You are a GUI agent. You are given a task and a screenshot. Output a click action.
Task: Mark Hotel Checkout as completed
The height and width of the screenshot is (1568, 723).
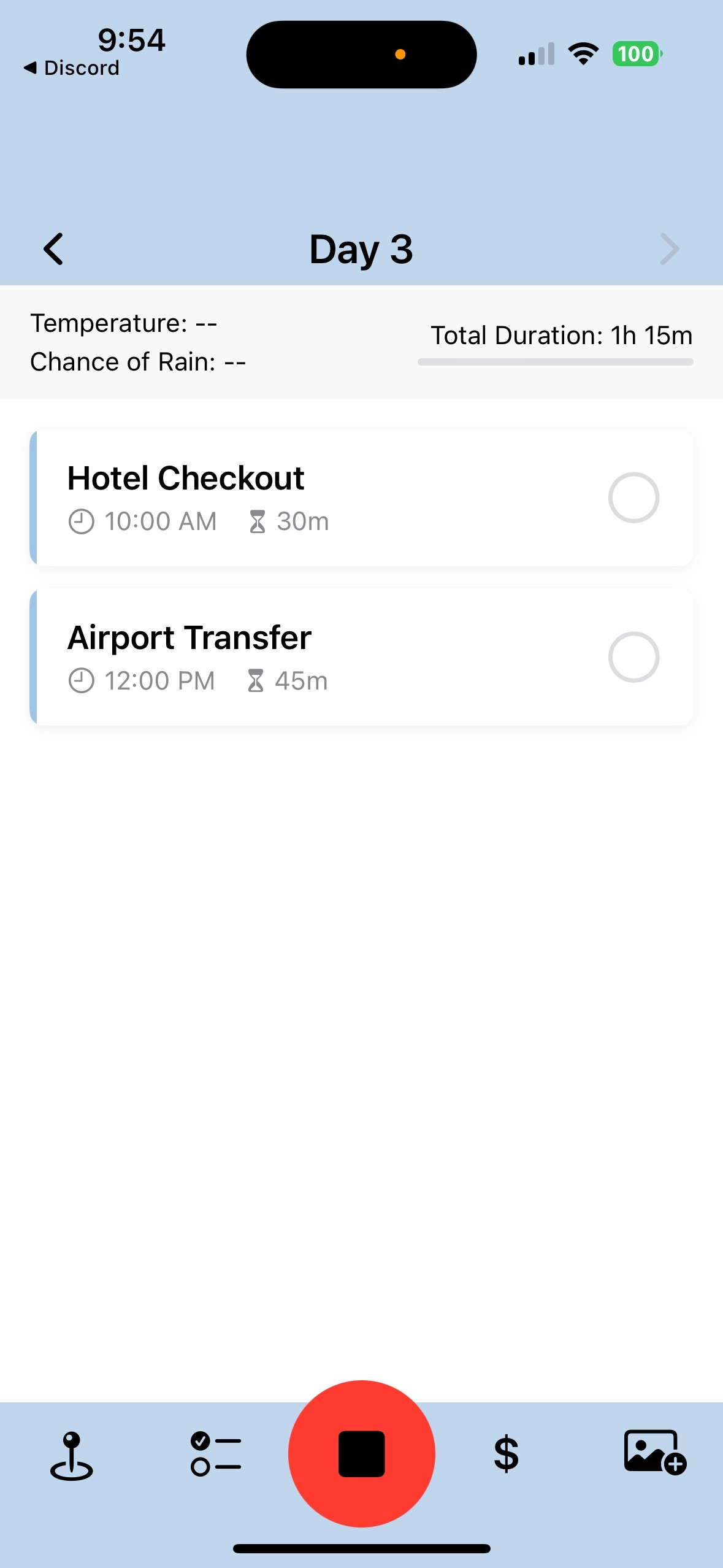click(633, 498)
